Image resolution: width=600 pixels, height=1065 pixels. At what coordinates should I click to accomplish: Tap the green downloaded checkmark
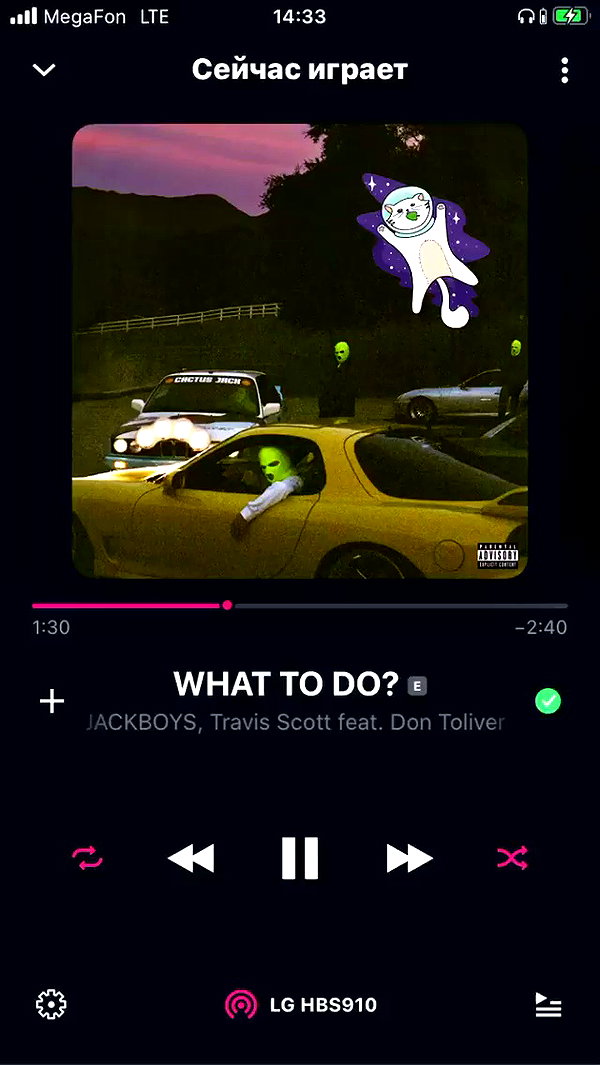pos(548,701)
